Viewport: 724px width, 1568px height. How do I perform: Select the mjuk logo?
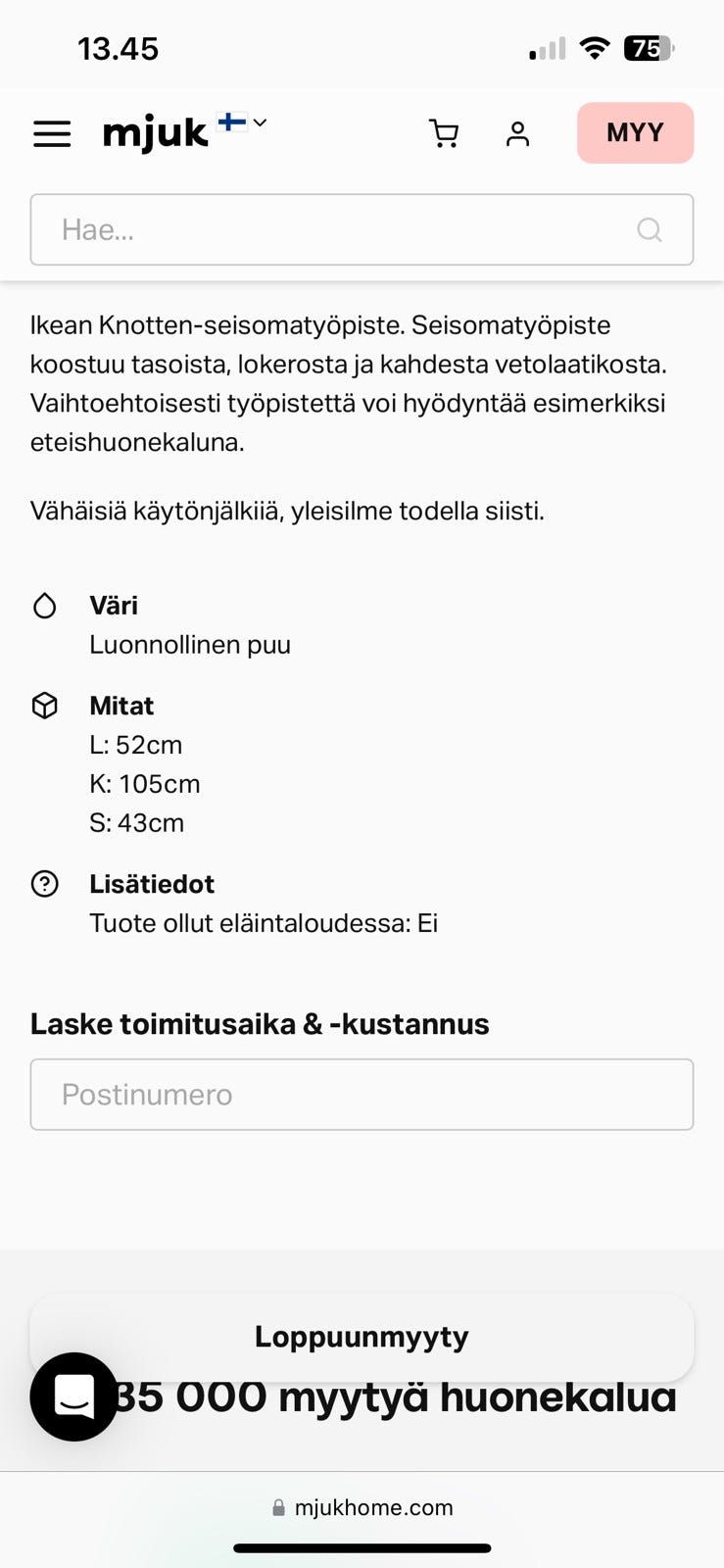153,133
